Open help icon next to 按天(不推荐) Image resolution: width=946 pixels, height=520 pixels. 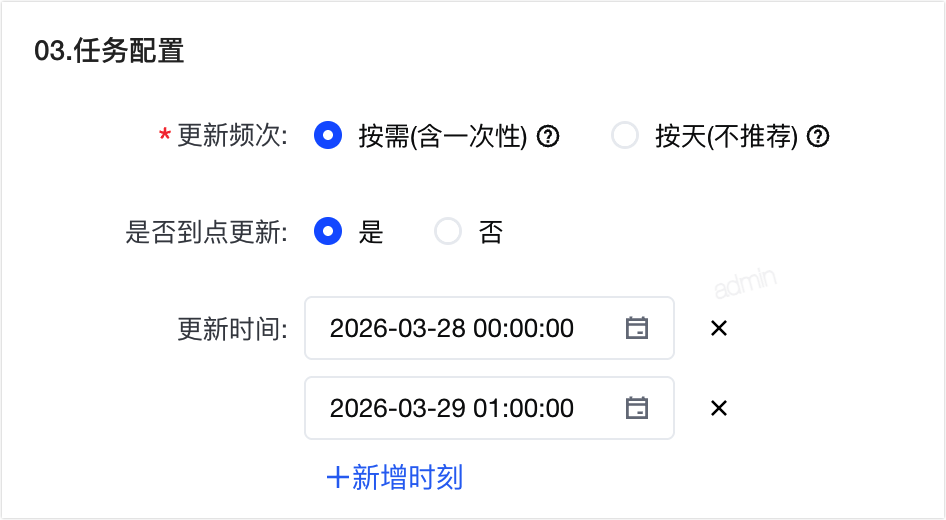click(818, 137)
